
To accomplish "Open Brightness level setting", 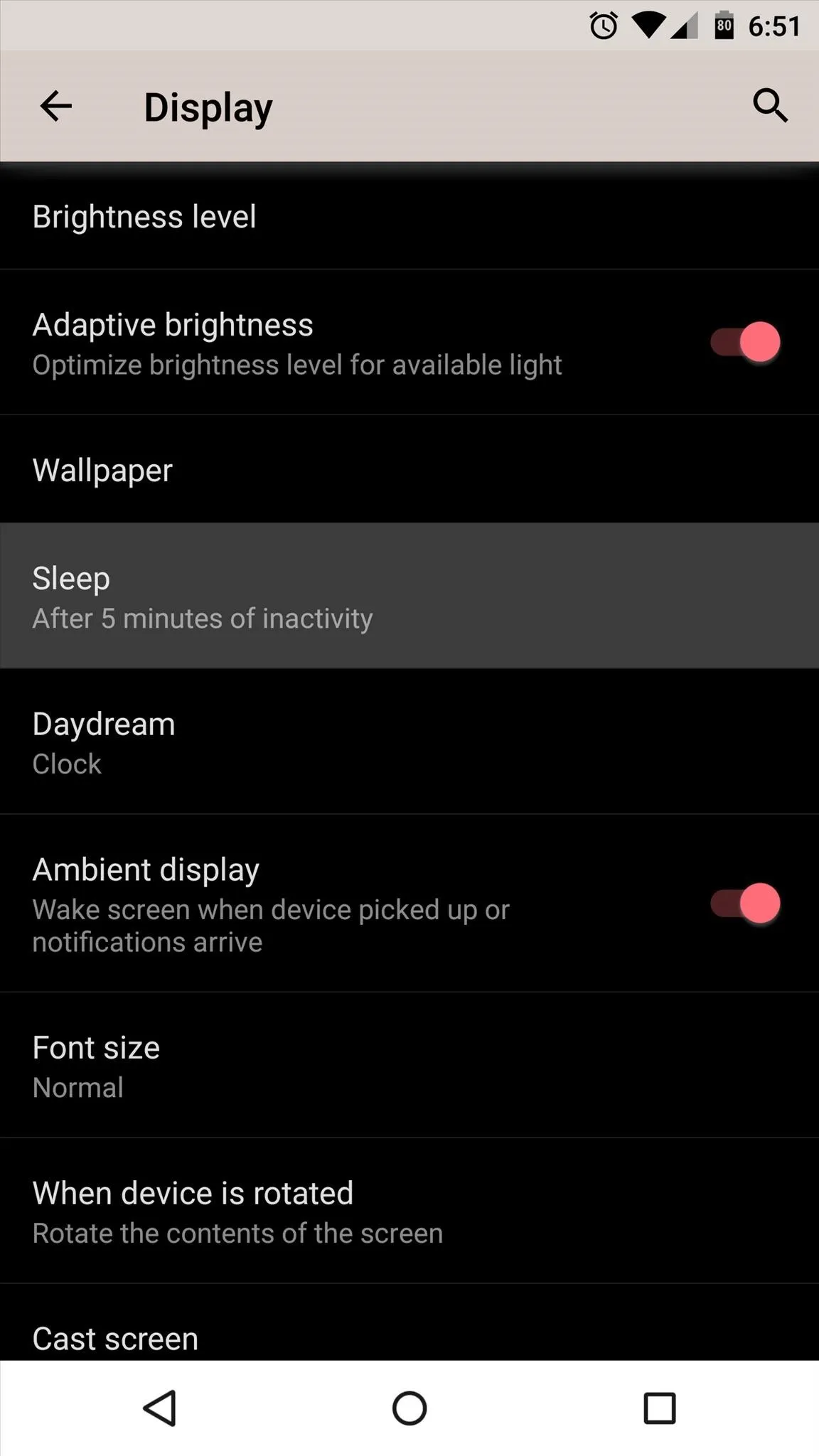I will [x=409, y=216].
